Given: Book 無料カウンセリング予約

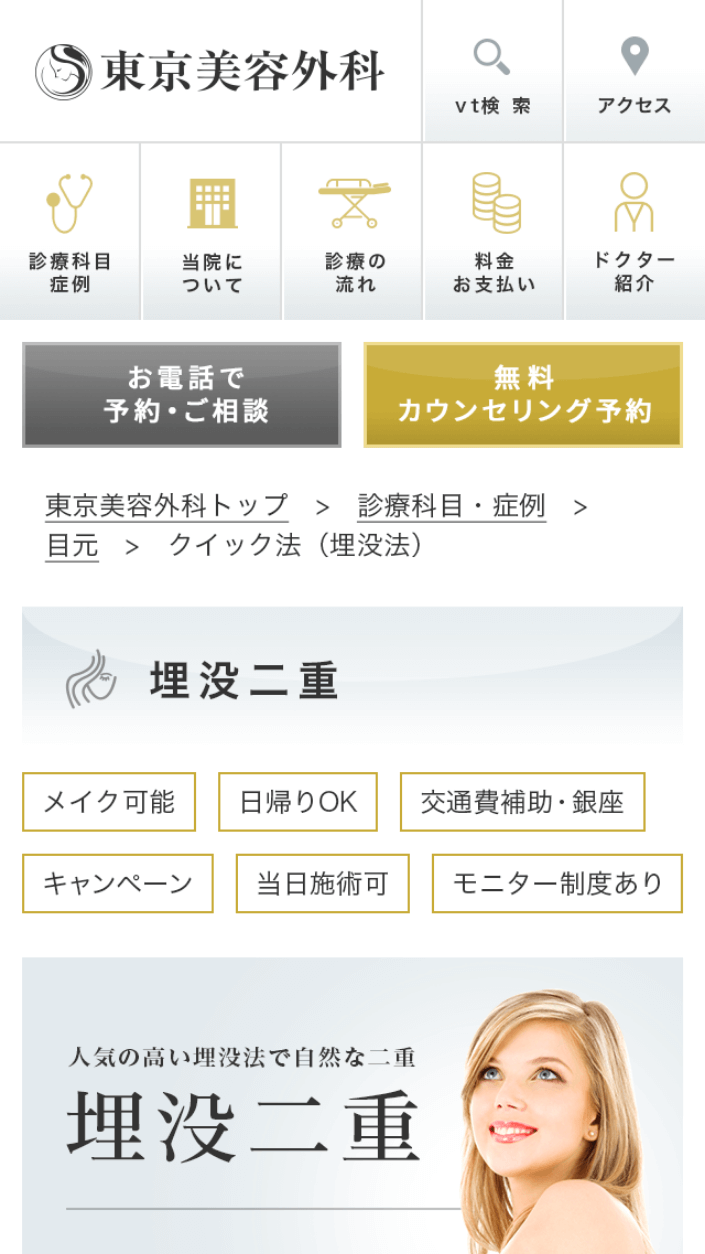Looking at the screenshot, I should 523,394.
